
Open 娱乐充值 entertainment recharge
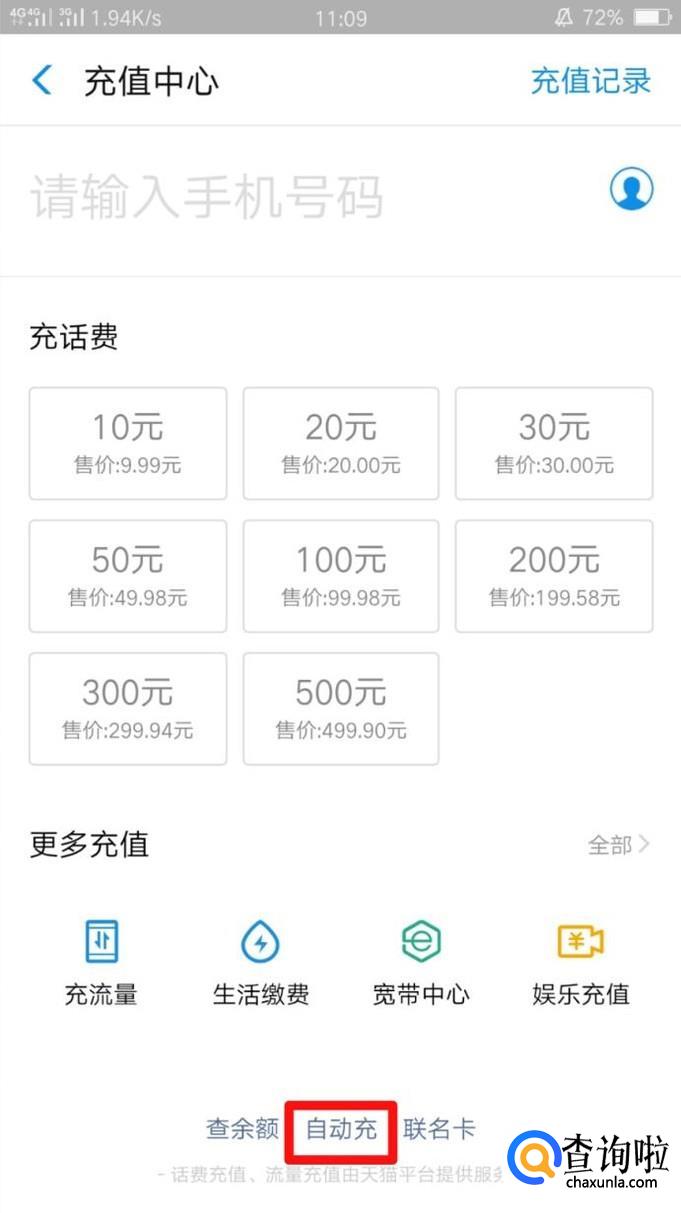pos(581,962)
